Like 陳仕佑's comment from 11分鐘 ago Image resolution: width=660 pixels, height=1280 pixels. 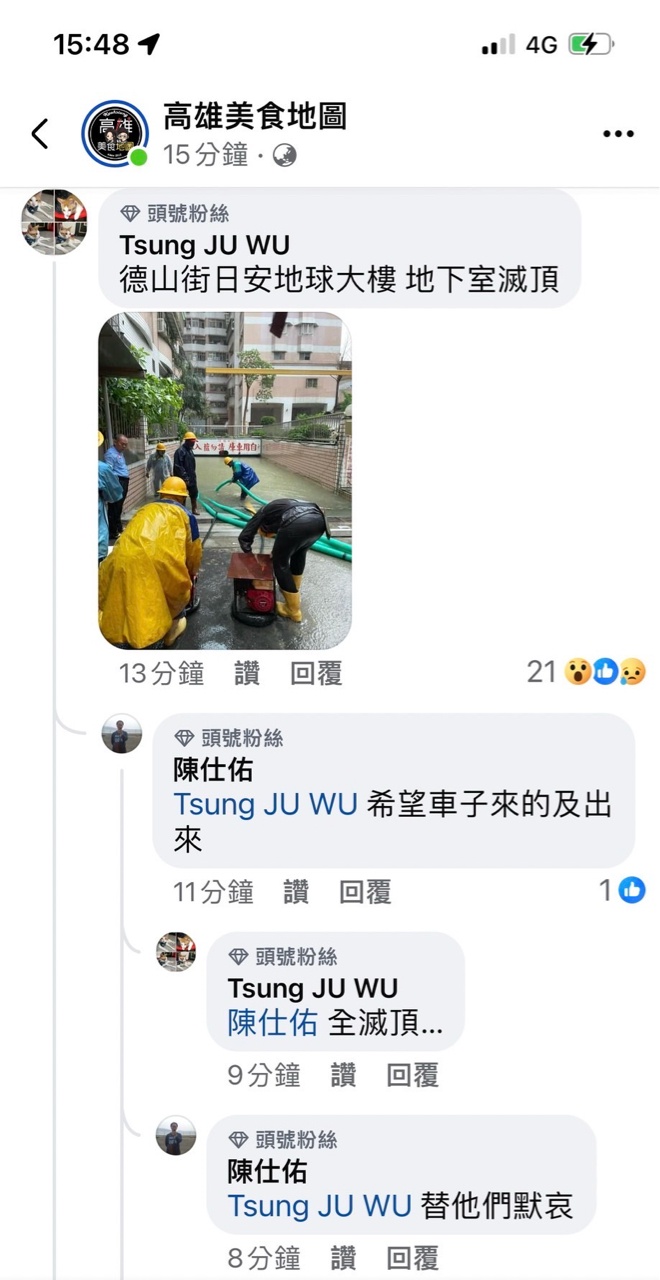(x=296, y=892)
